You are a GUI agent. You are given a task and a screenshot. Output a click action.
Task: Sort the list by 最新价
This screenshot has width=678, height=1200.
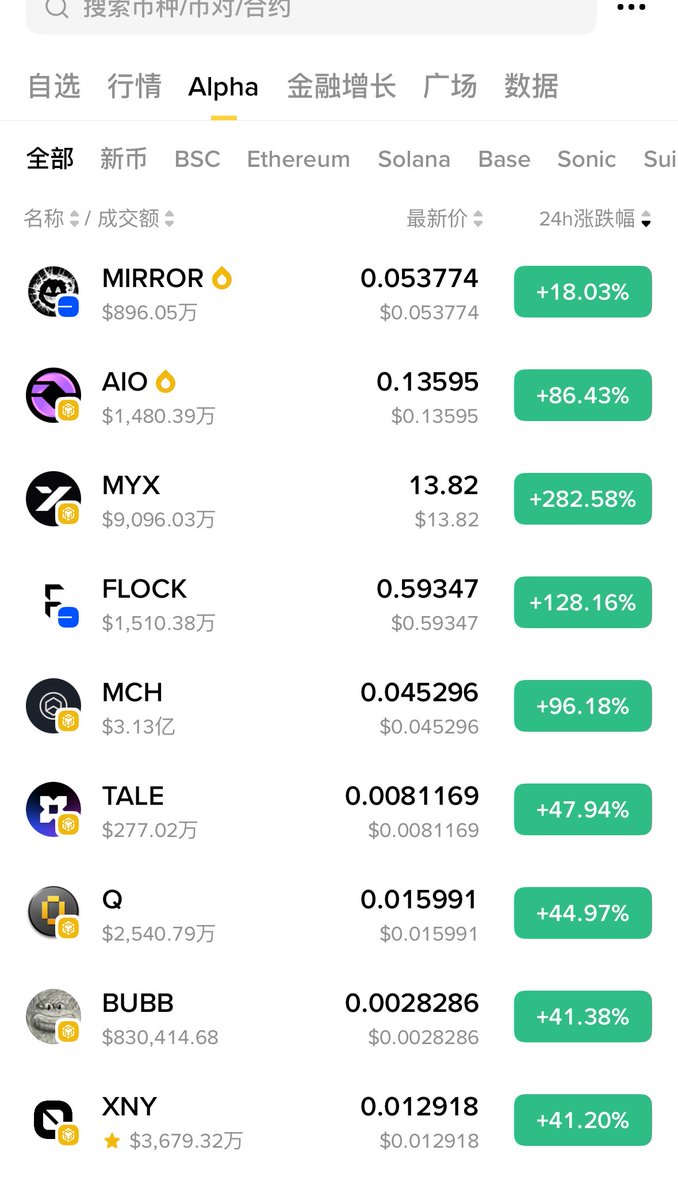click(445, 218)
